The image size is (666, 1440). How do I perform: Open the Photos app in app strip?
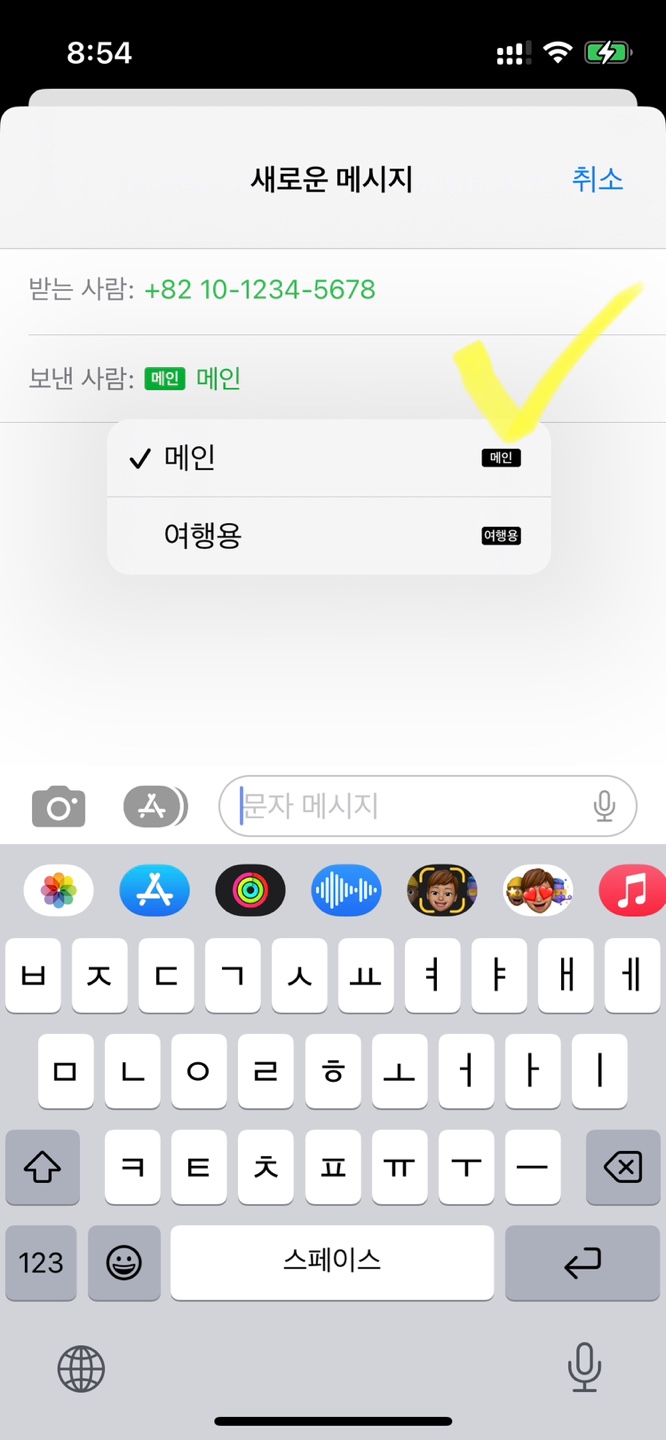point(59,890)
